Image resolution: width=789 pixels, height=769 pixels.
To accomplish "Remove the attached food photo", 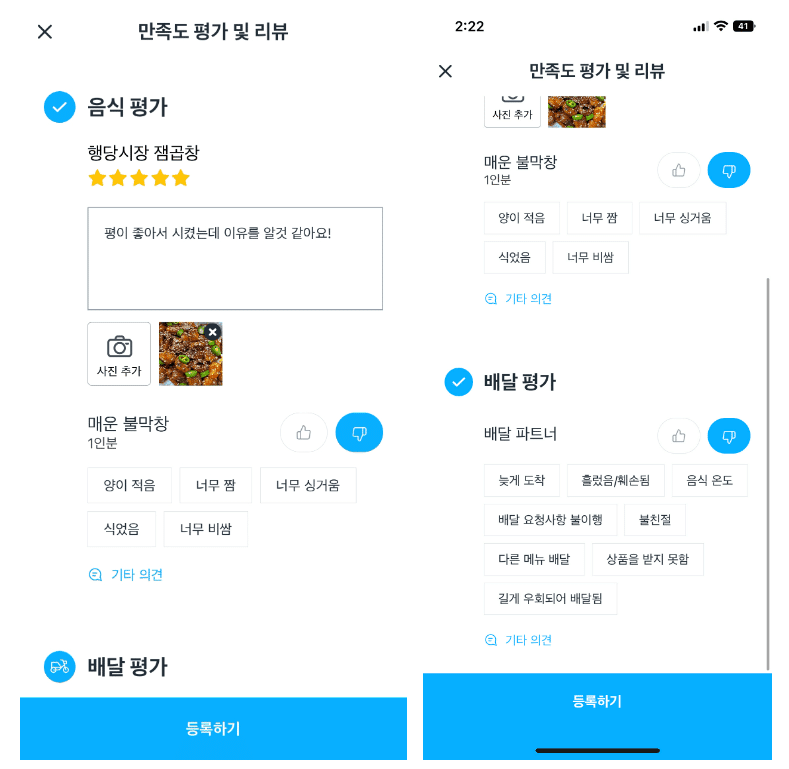I will tap(213, 332).
